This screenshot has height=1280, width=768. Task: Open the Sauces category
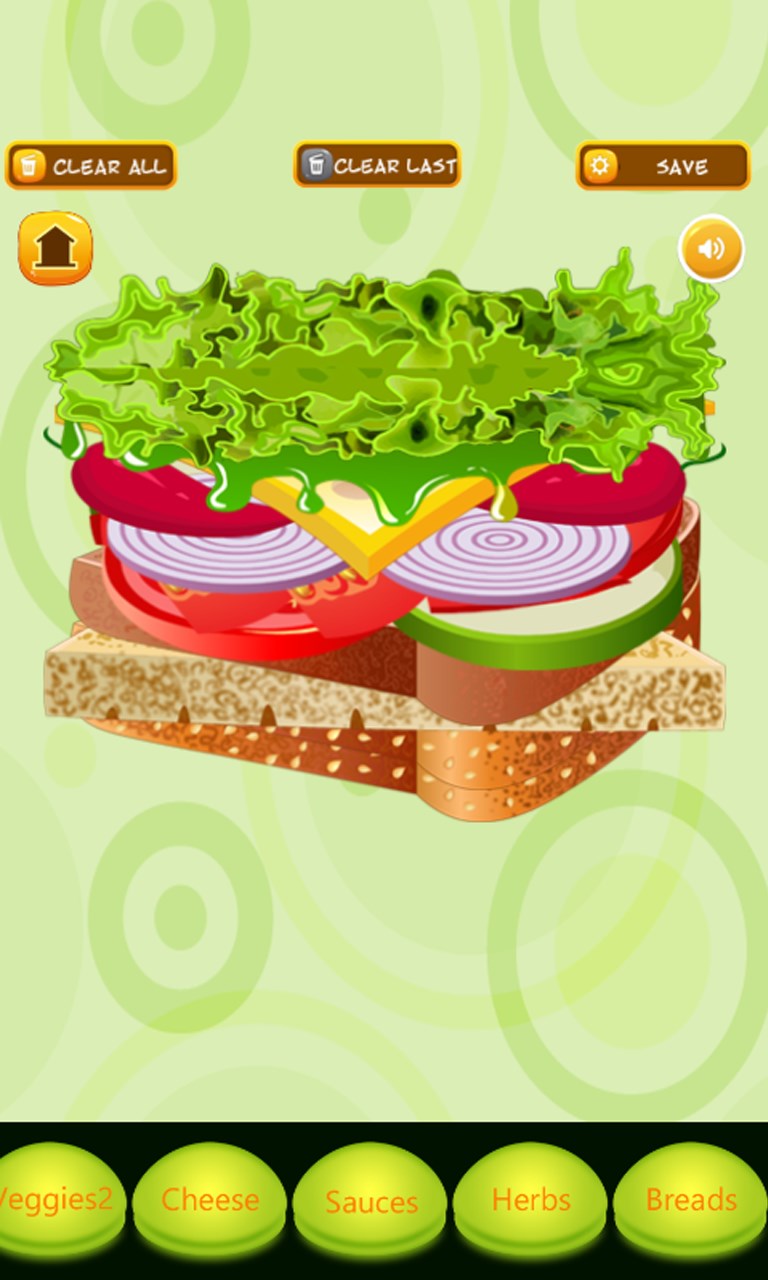[x=369, y=1202]
